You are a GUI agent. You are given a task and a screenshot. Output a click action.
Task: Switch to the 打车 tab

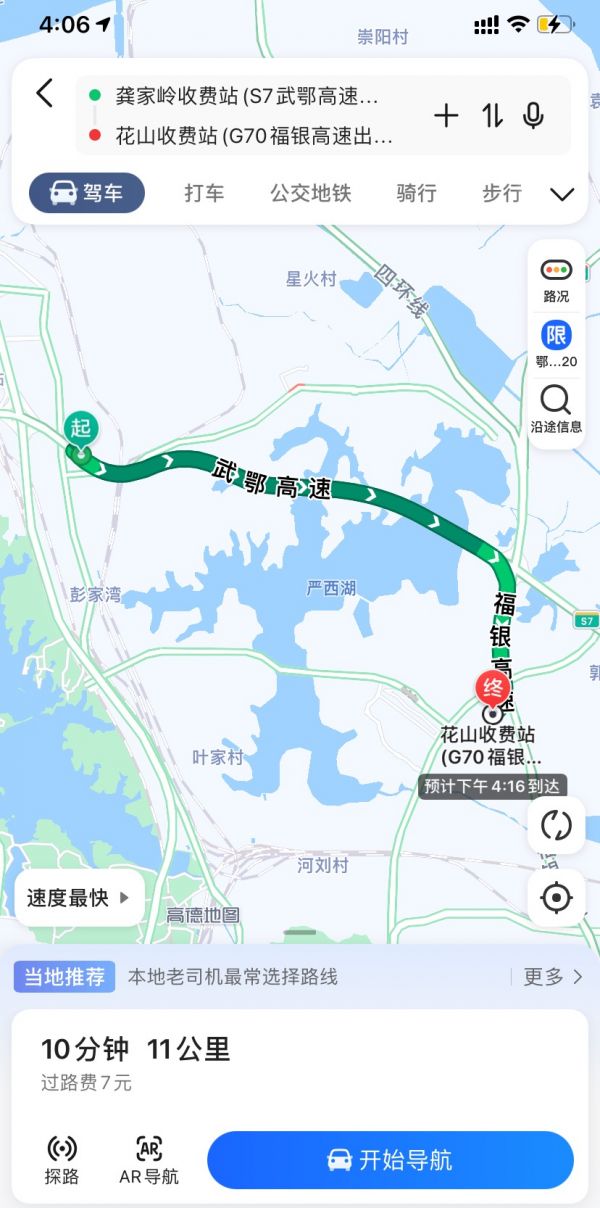tap(204, 193)
